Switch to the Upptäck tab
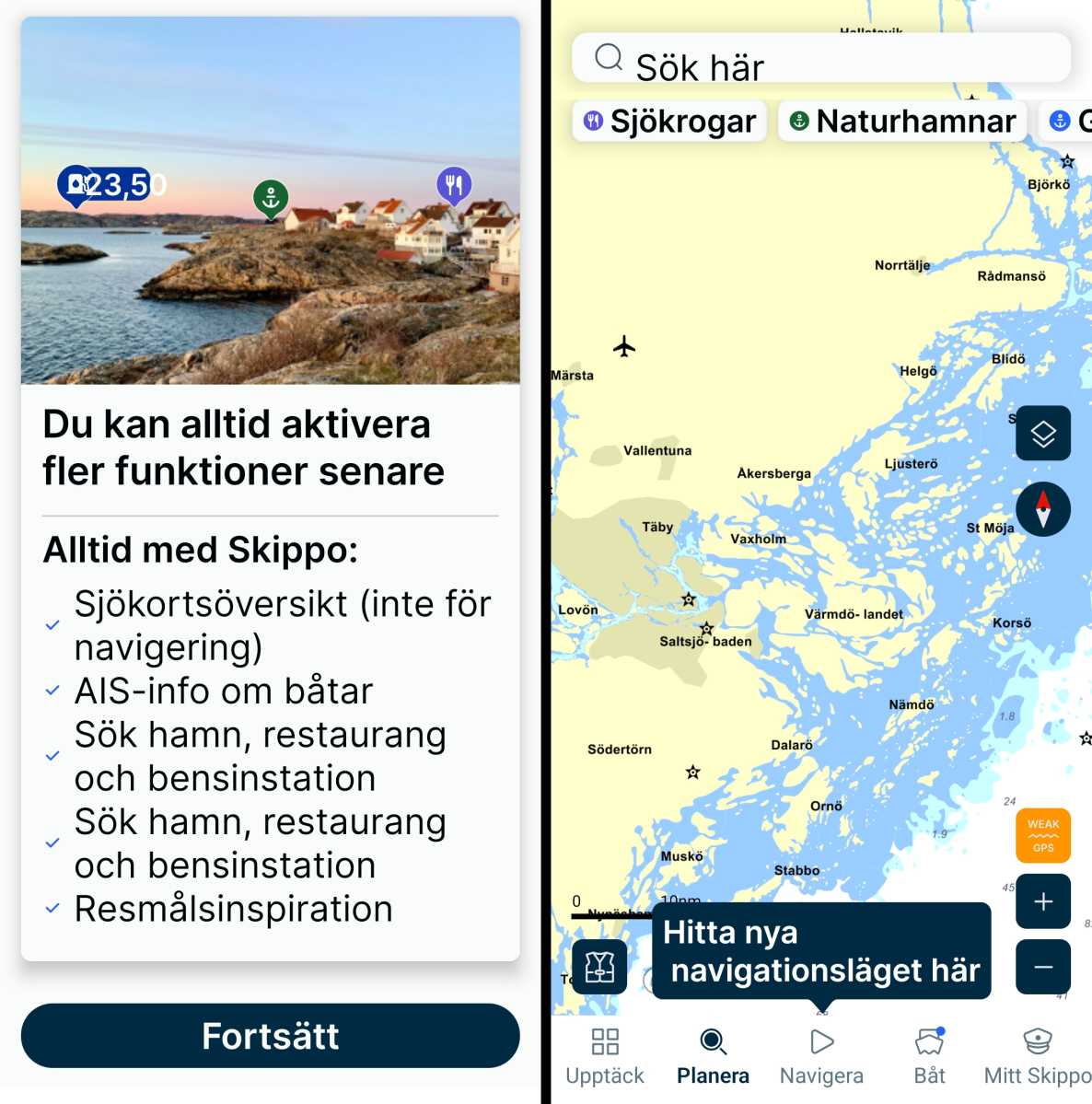 click(x=605, y=1055)
